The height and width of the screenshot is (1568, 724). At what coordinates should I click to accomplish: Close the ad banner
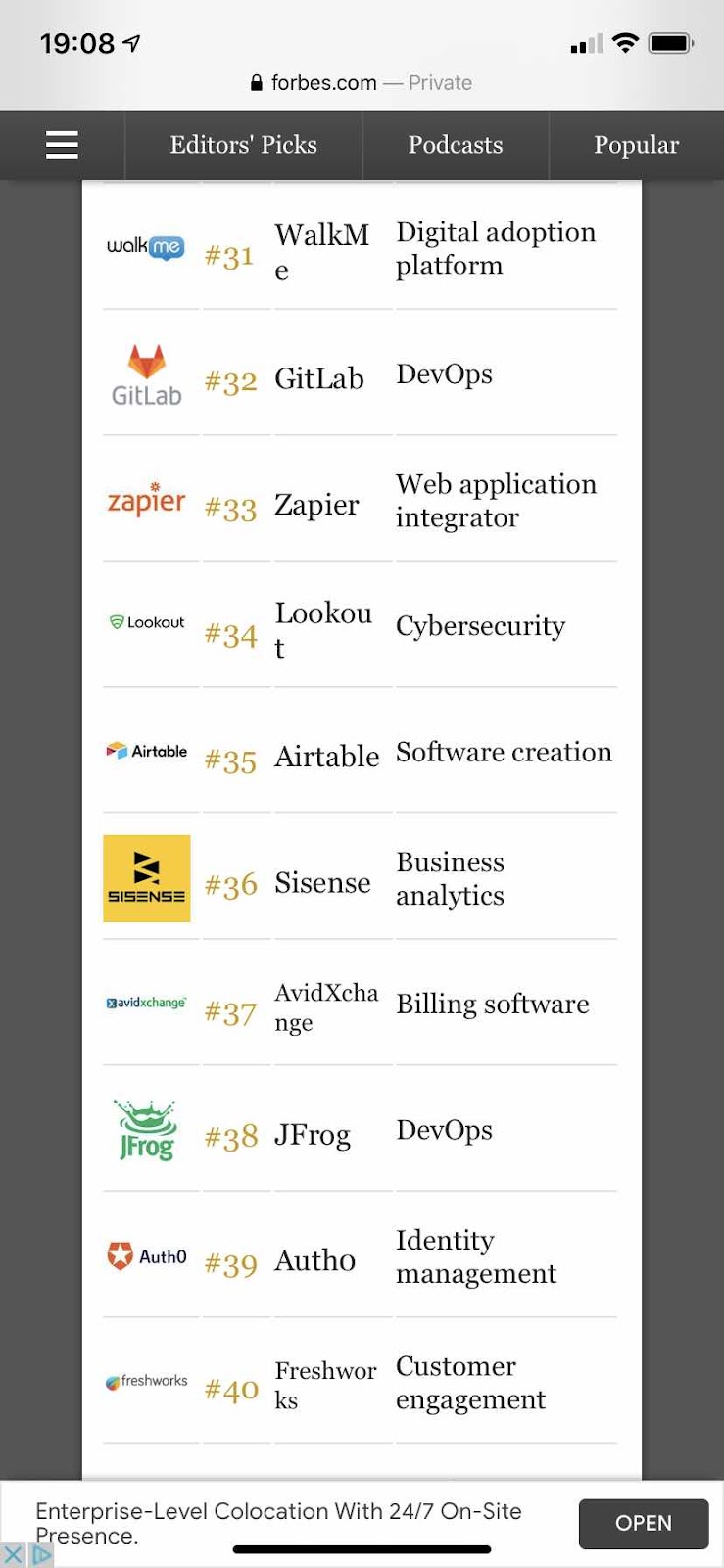(13, 1554)
